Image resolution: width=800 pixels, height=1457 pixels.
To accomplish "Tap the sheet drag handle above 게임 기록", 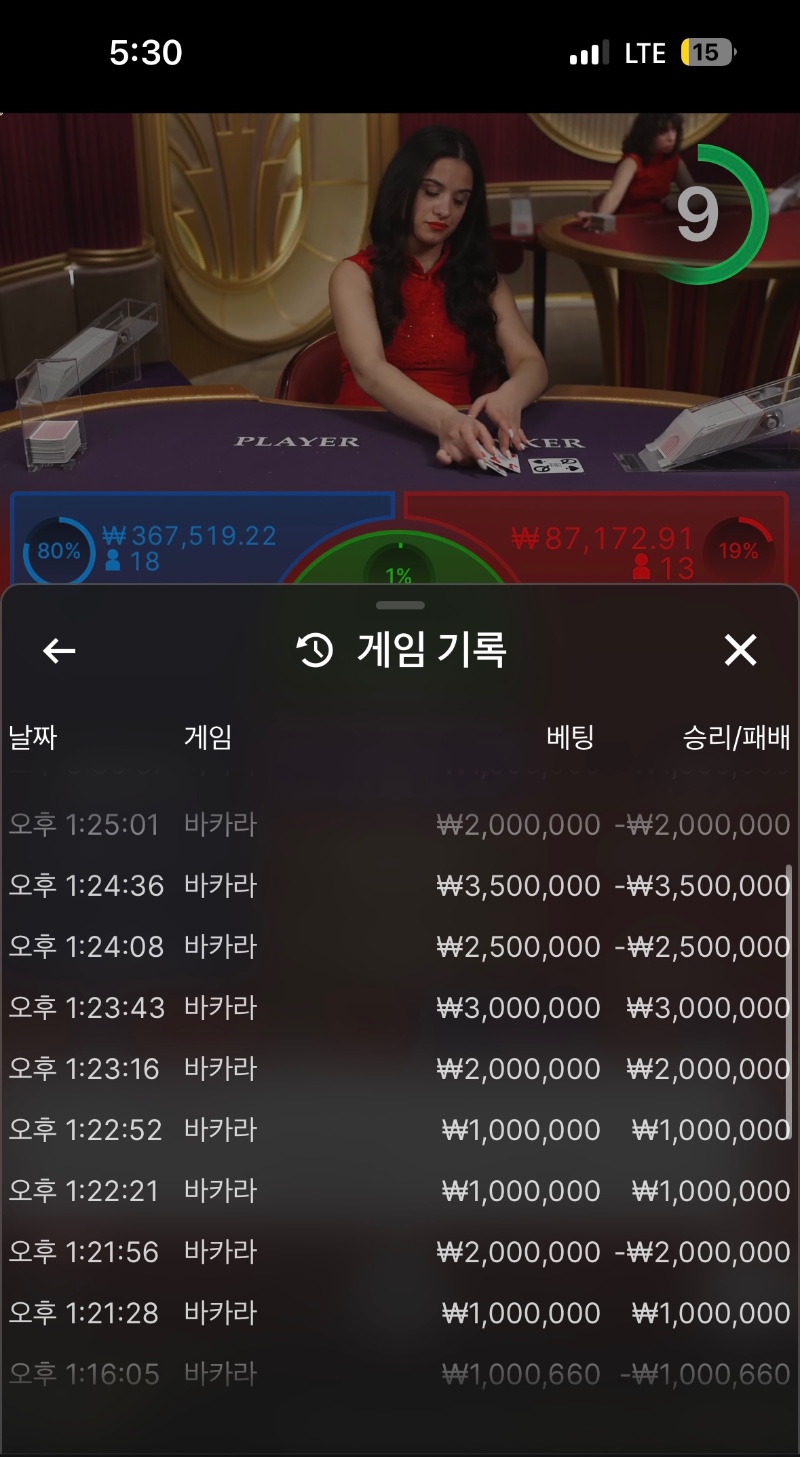I will click(401, 605).
